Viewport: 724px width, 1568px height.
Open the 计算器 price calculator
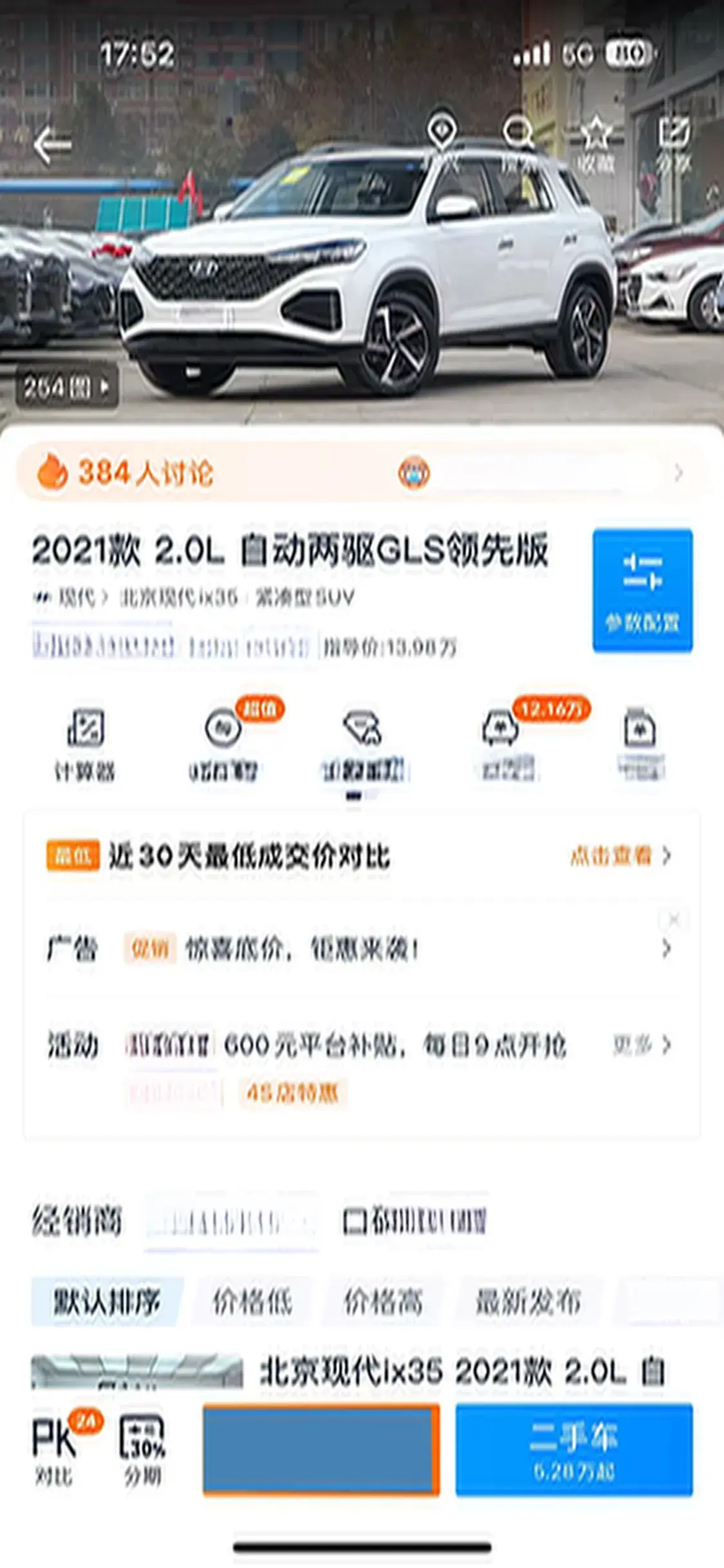pos(85,744)
